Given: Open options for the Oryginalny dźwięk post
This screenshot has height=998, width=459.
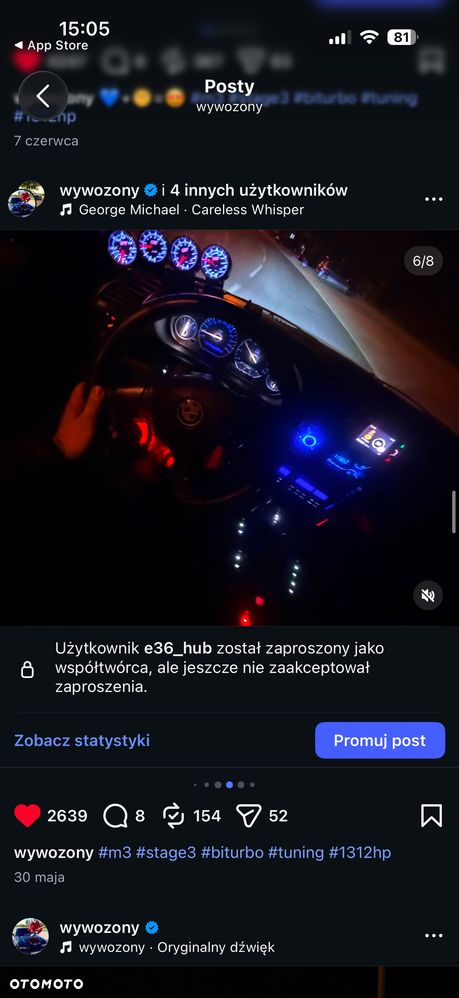Looking at the screenshot, I should [434, 936].
